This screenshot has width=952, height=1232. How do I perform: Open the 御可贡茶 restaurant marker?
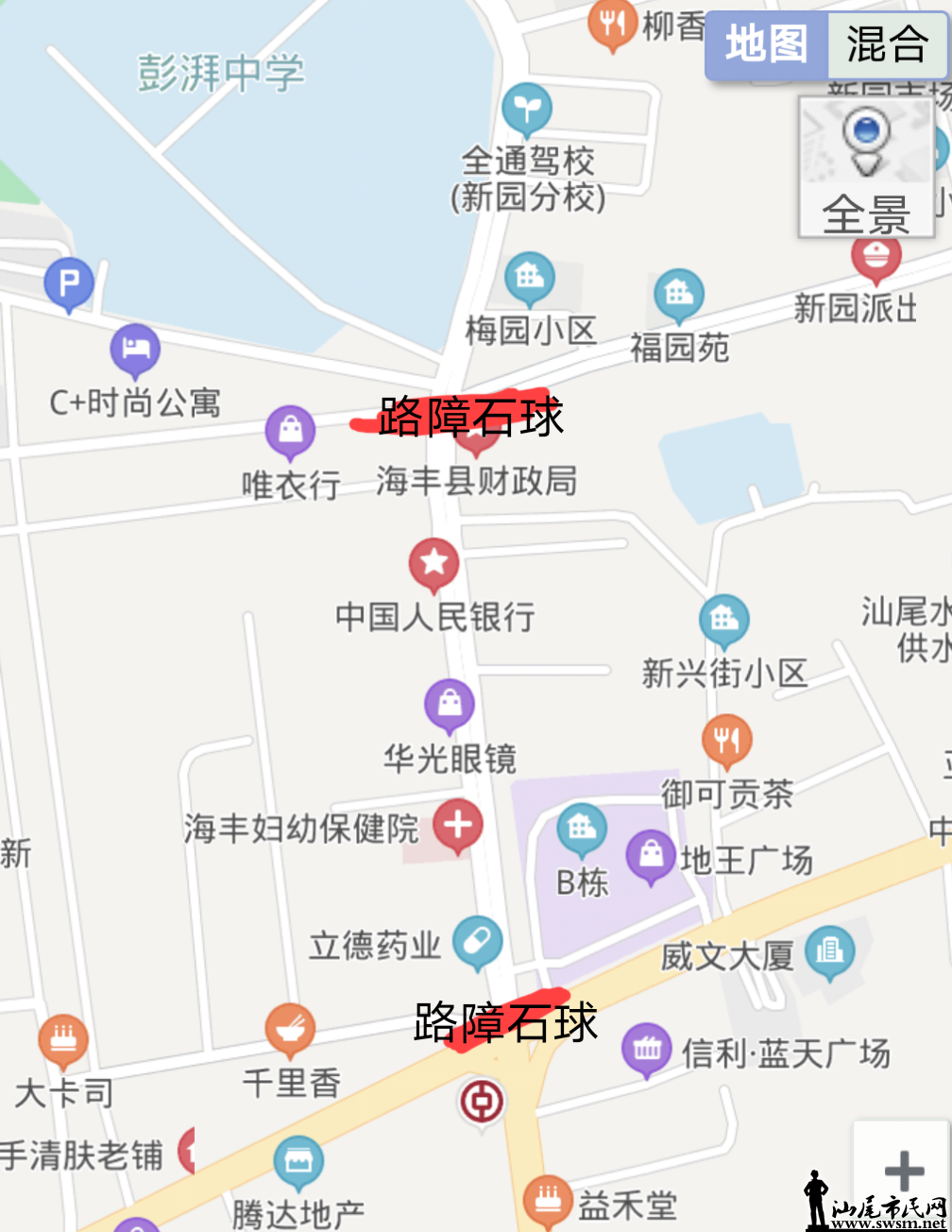(726, 740)
